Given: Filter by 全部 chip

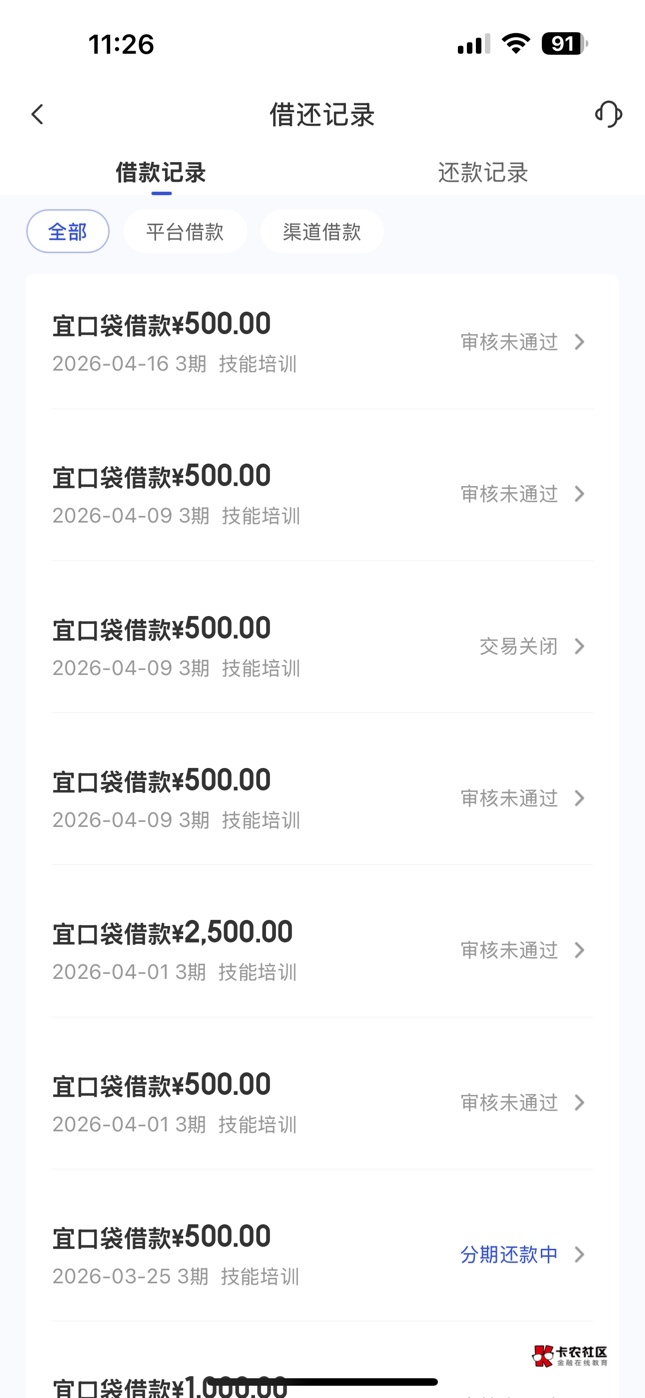Looking at the screenshot, I should pyautogui.click(x=67, y=232).
